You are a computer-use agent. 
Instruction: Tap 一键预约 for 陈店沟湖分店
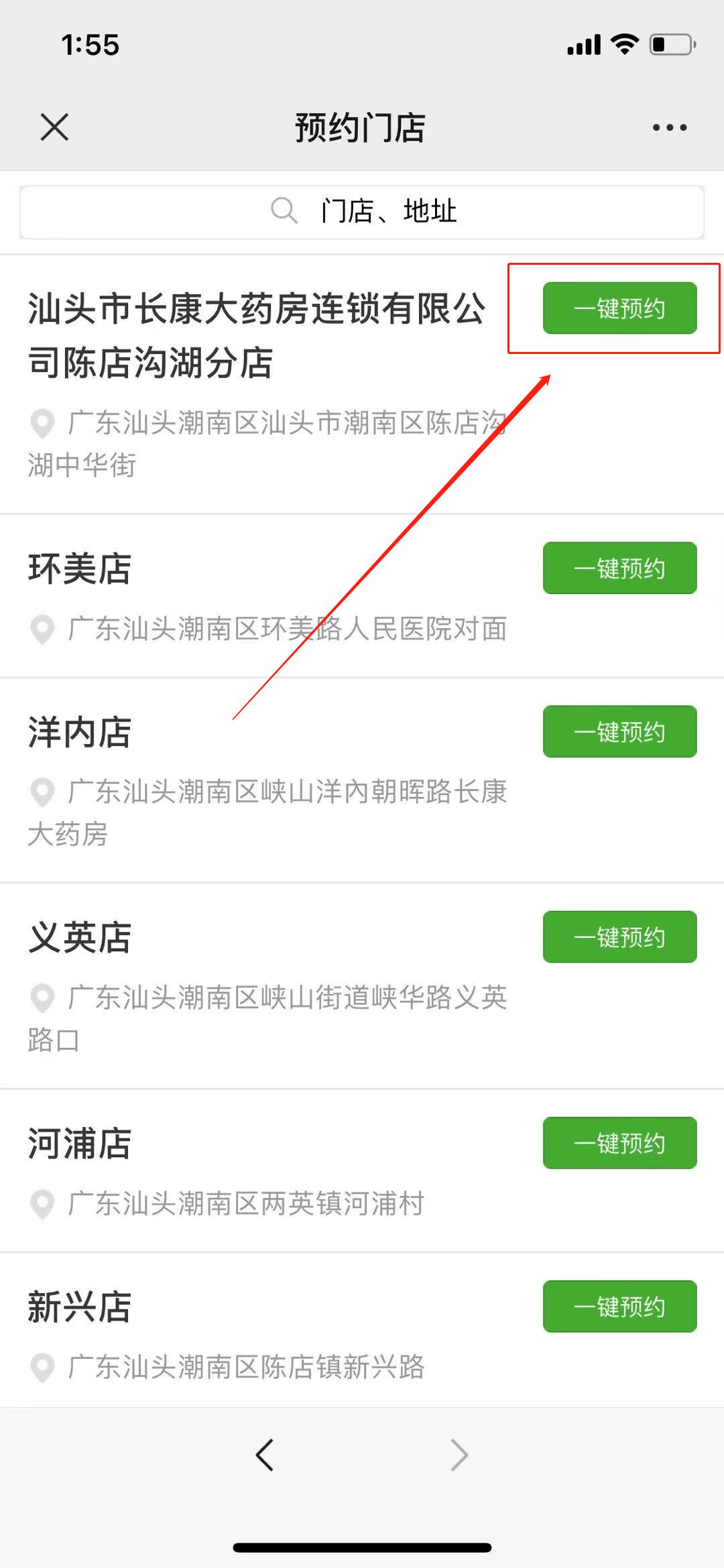619,308
